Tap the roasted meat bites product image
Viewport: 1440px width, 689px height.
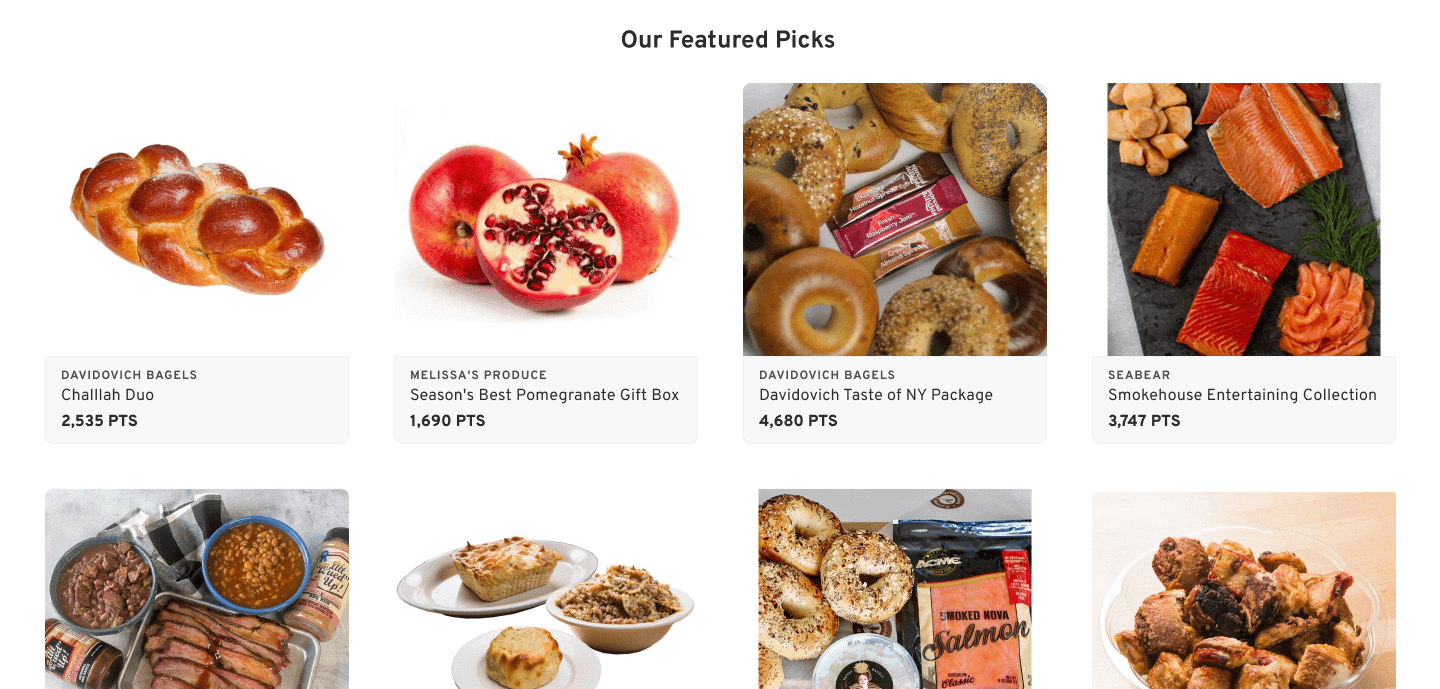pos(1243,590)
